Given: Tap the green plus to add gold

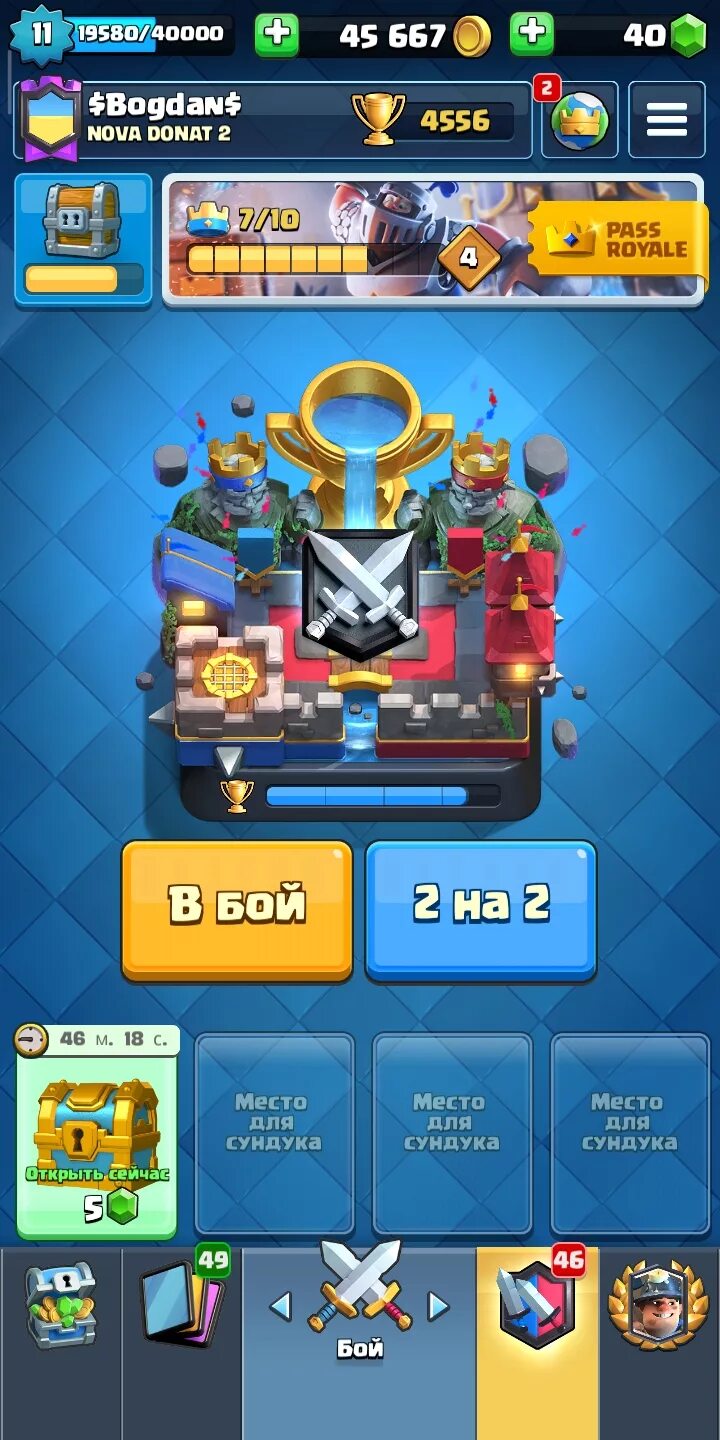Looking at the screenshot, I should coord(277,35).
